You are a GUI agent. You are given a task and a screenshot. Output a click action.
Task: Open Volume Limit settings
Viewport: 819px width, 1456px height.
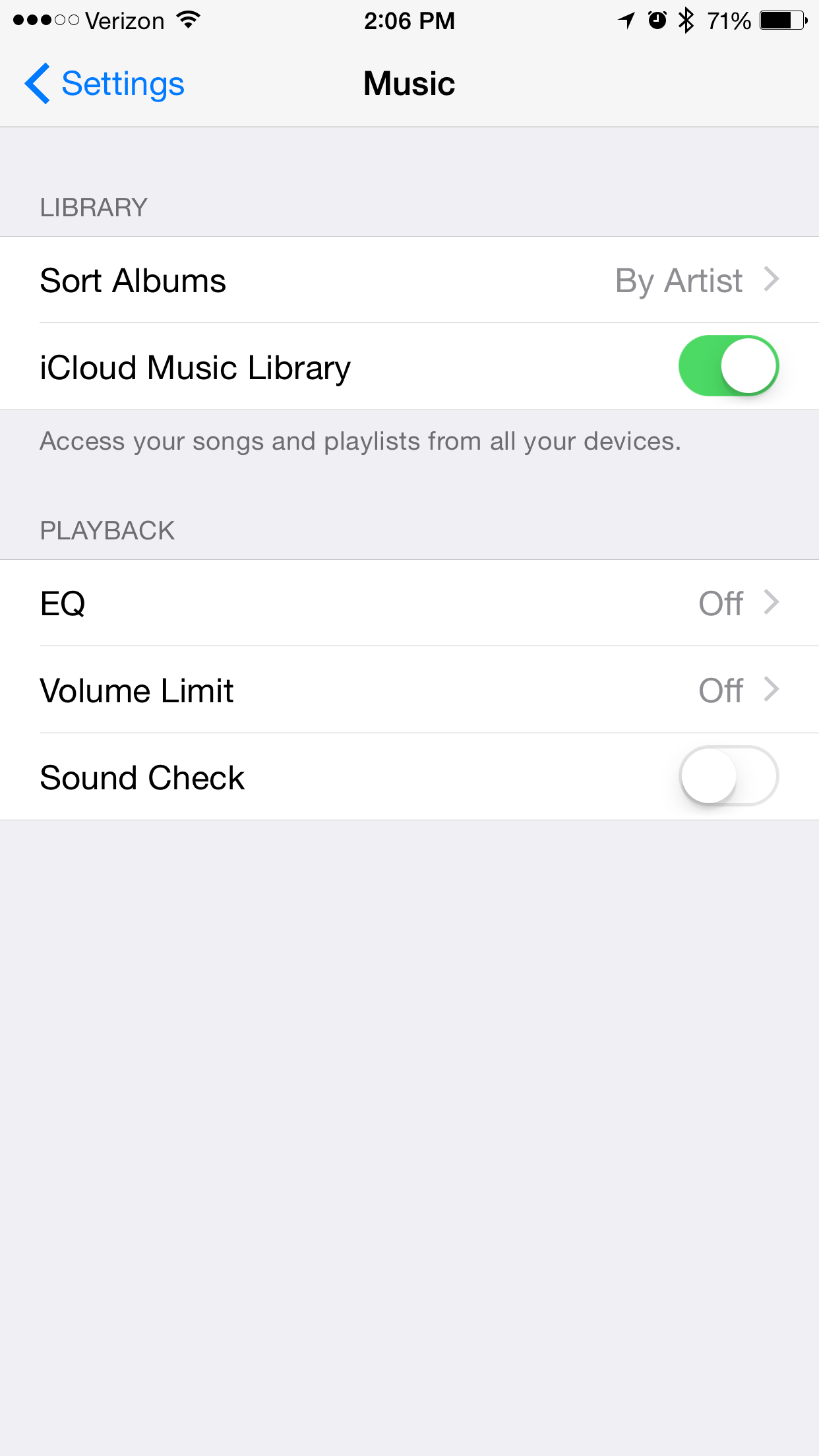click(409, 690)
